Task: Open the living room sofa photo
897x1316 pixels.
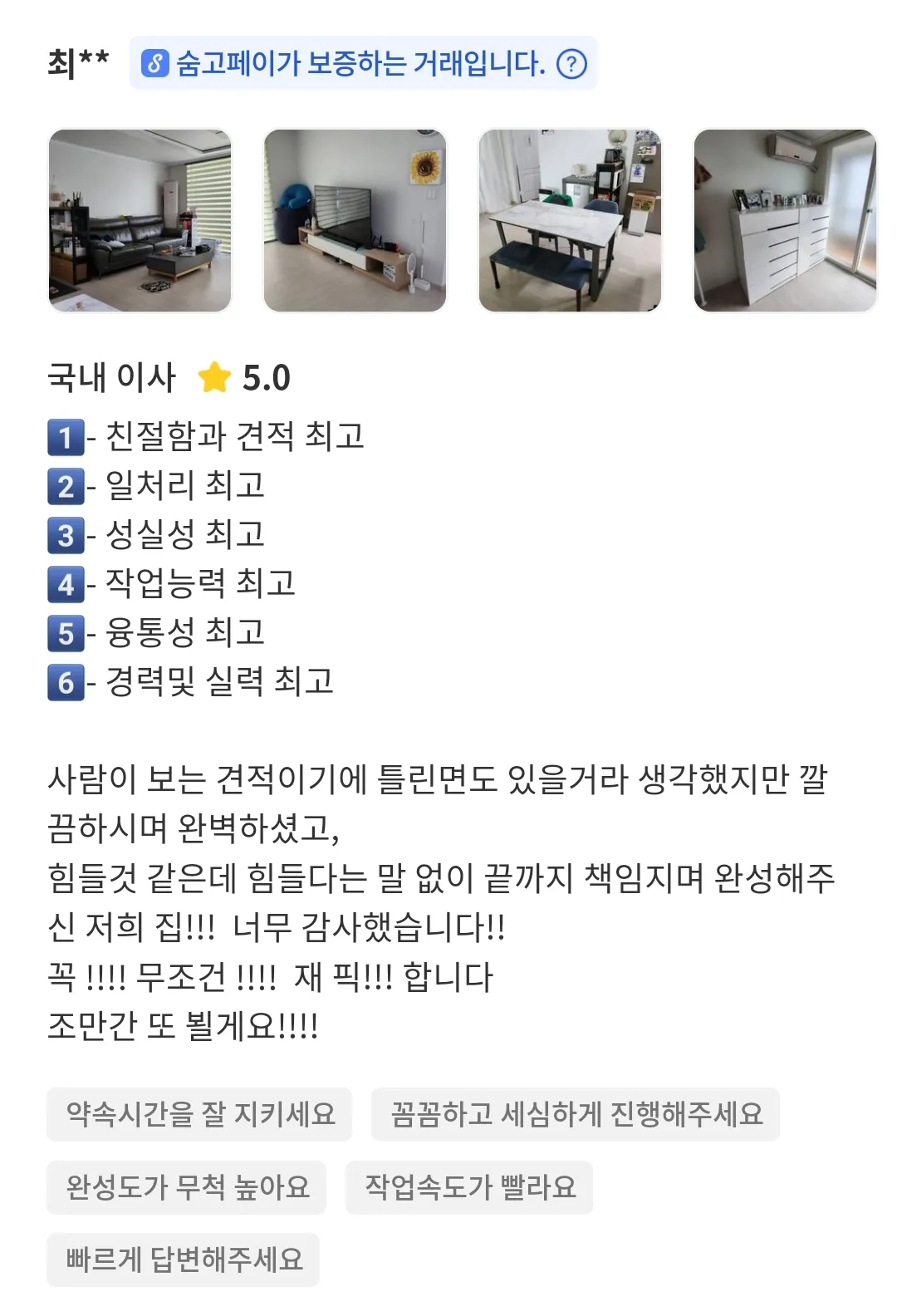Action: click(x=141, y=219)
